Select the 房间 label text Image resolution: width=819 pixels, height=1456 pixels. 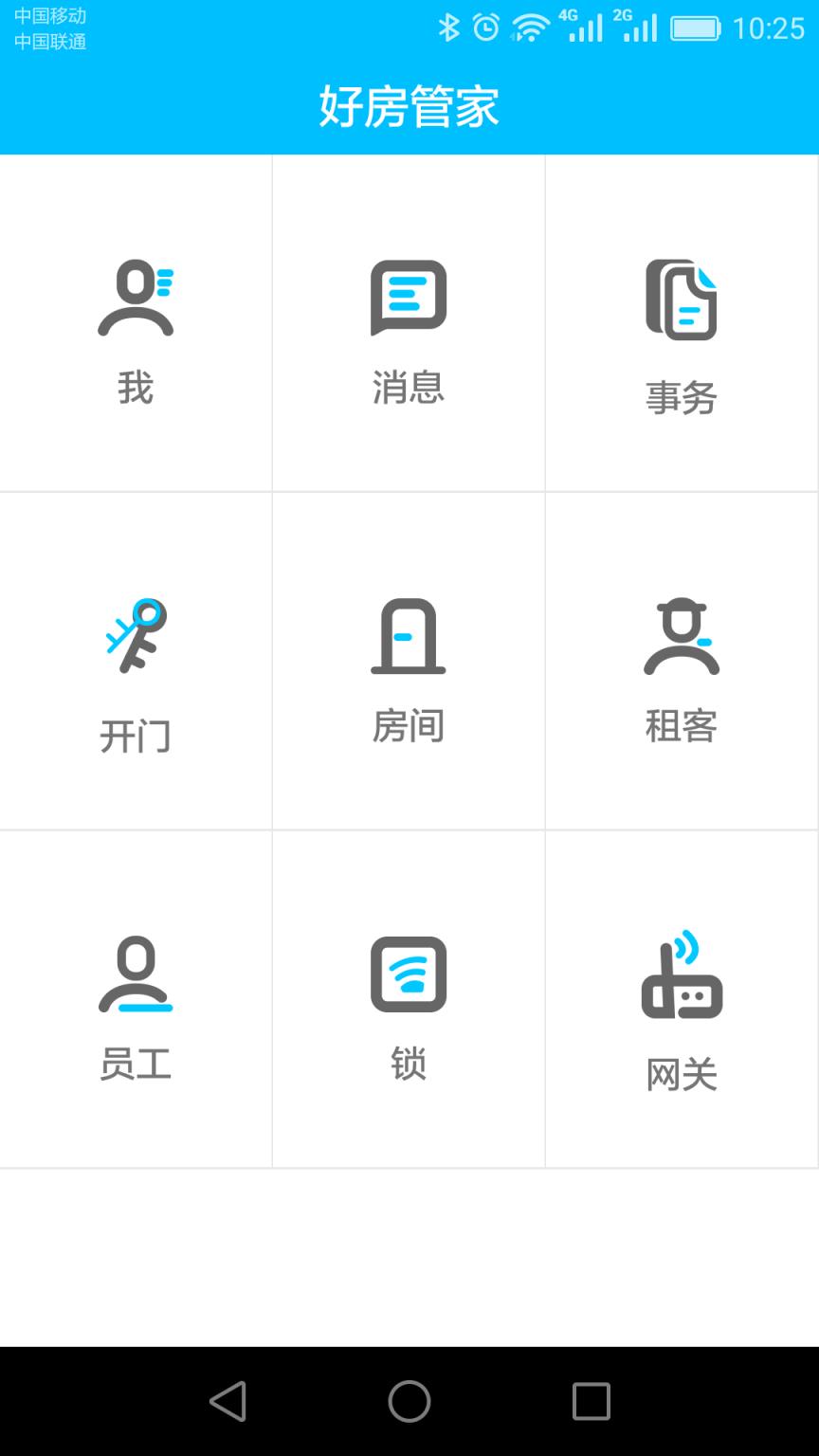[408, 725]
